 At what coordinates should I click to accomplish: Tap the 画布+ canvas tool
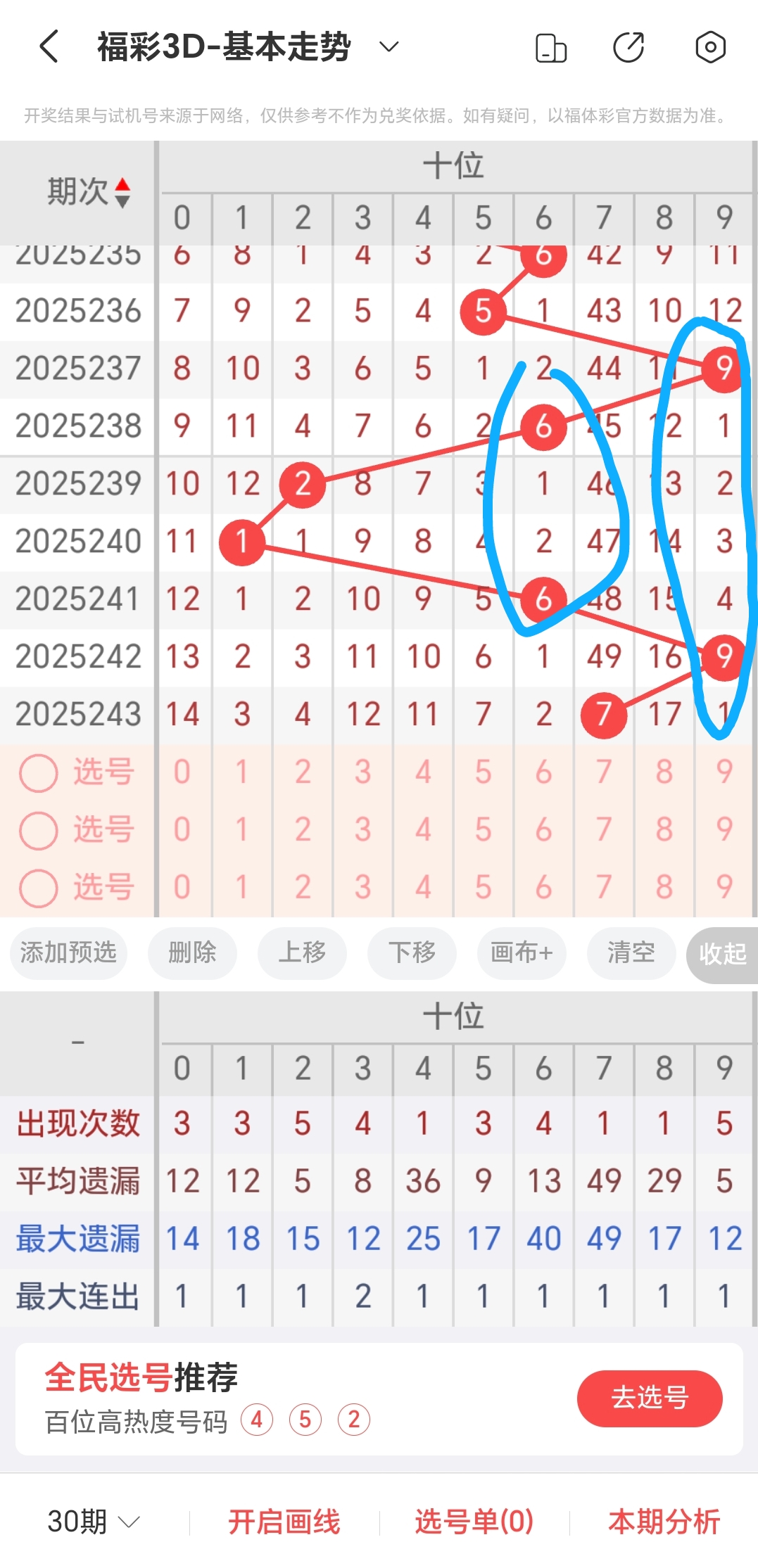pyautogui.click(x=521, y=954)
